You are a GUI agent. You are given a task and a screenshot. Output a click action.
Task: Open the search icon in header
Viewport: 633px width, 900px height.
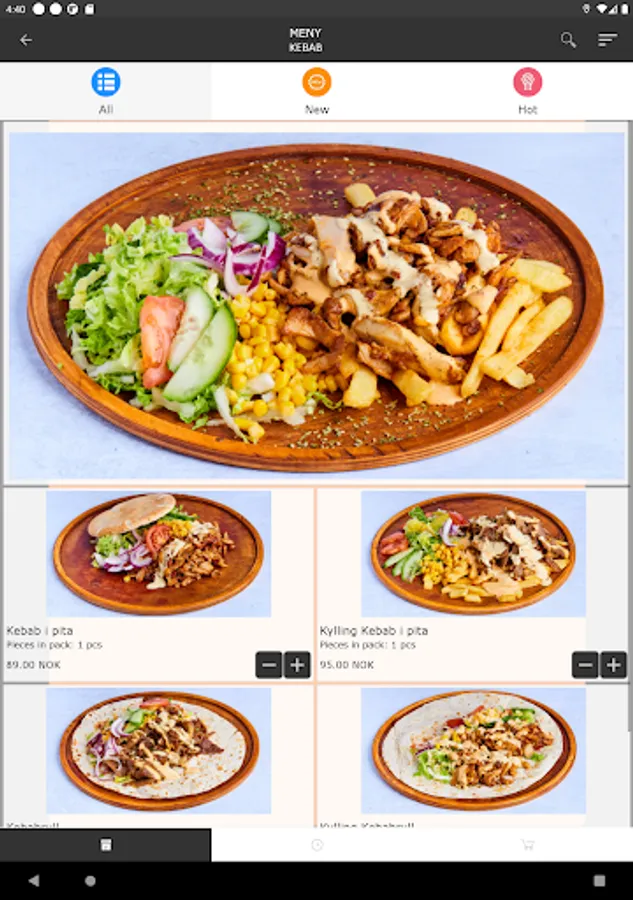(x=568, y=40)
